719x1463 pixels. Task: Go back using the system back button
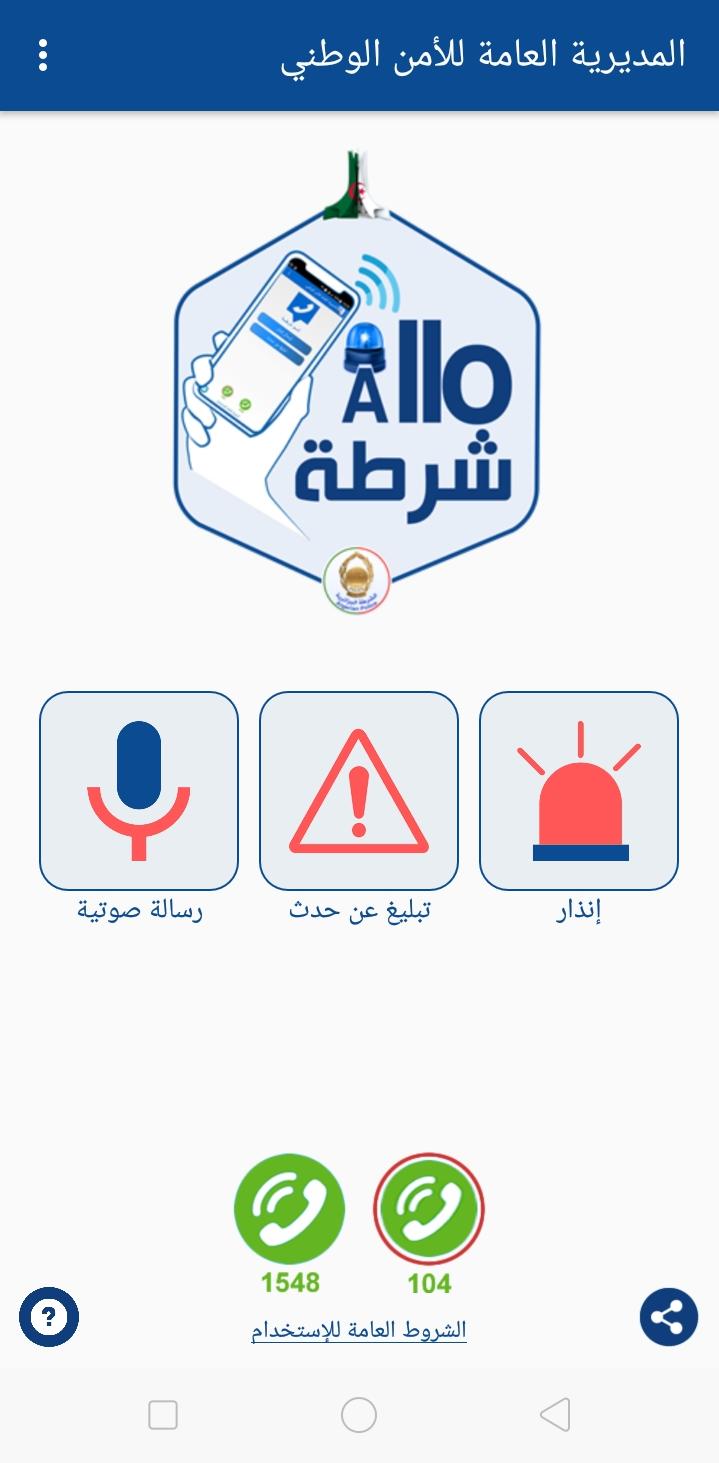[555, 1414]
